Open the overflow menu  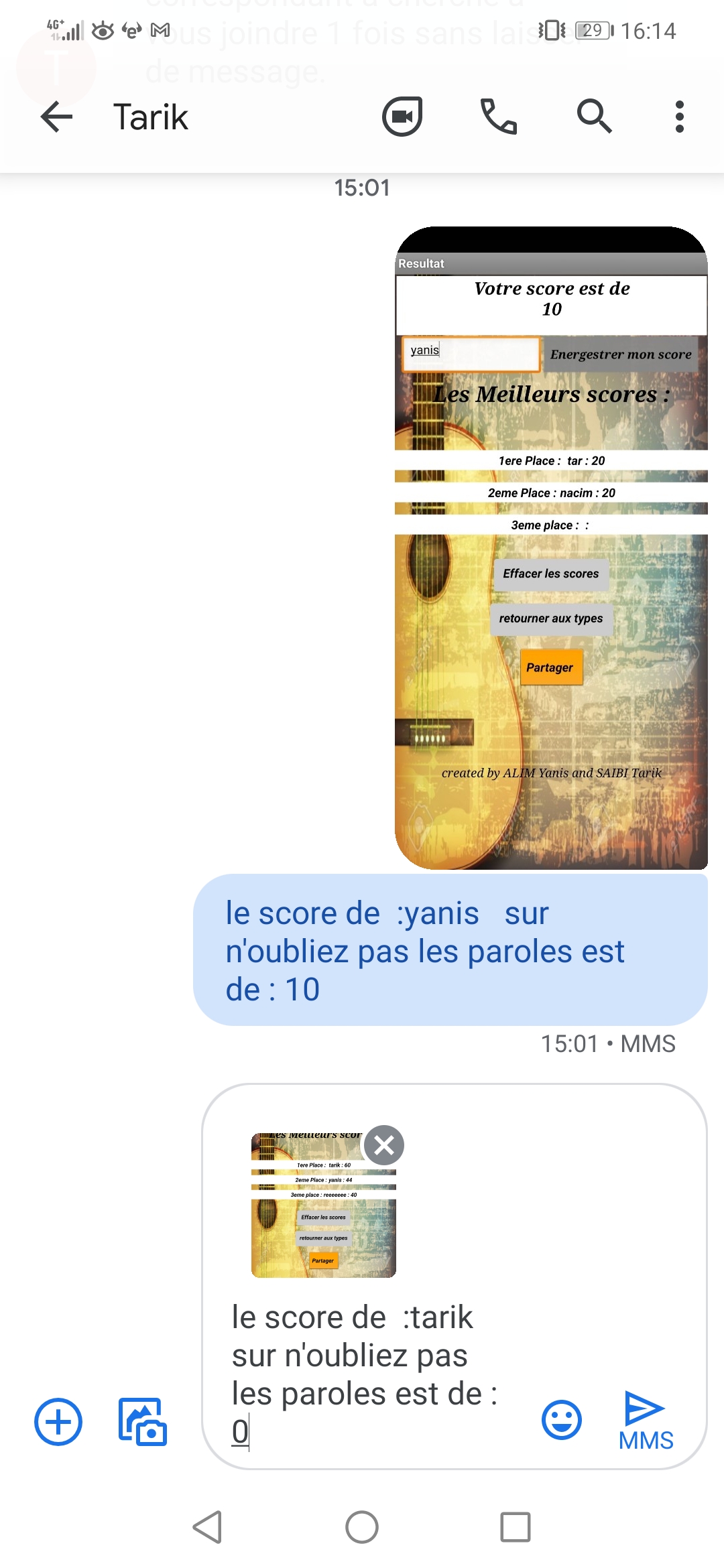point(679,117)
